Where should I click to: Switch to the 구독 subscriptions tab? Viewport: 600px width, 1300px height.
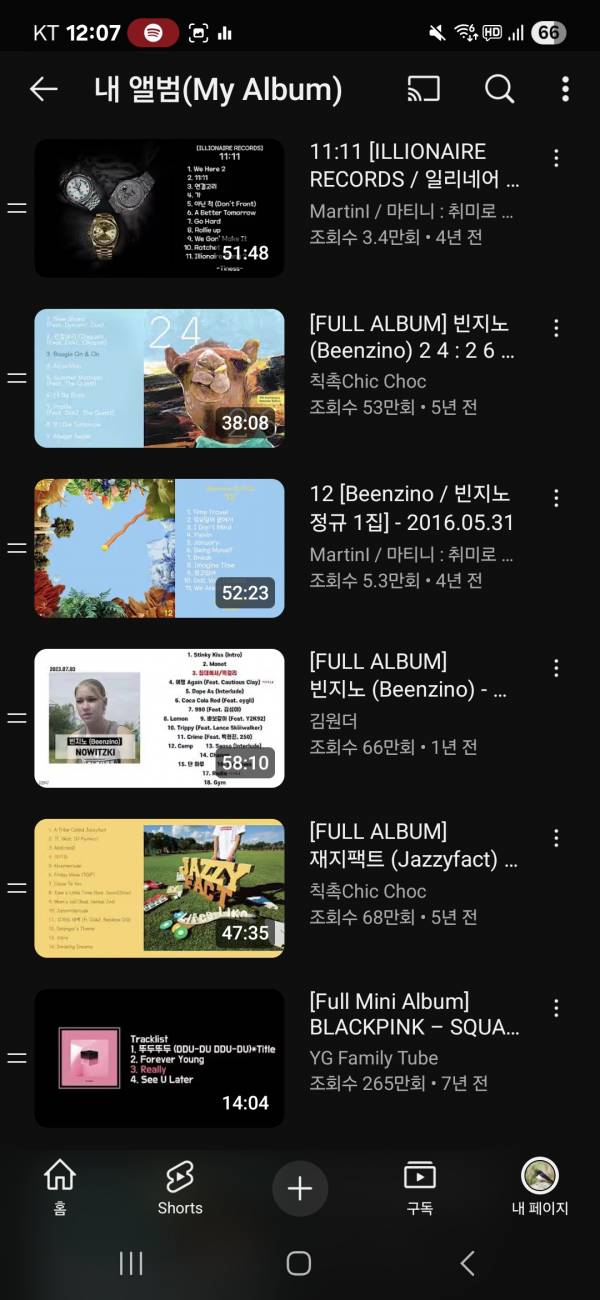pyautogui.click(x=419, y=1187)
